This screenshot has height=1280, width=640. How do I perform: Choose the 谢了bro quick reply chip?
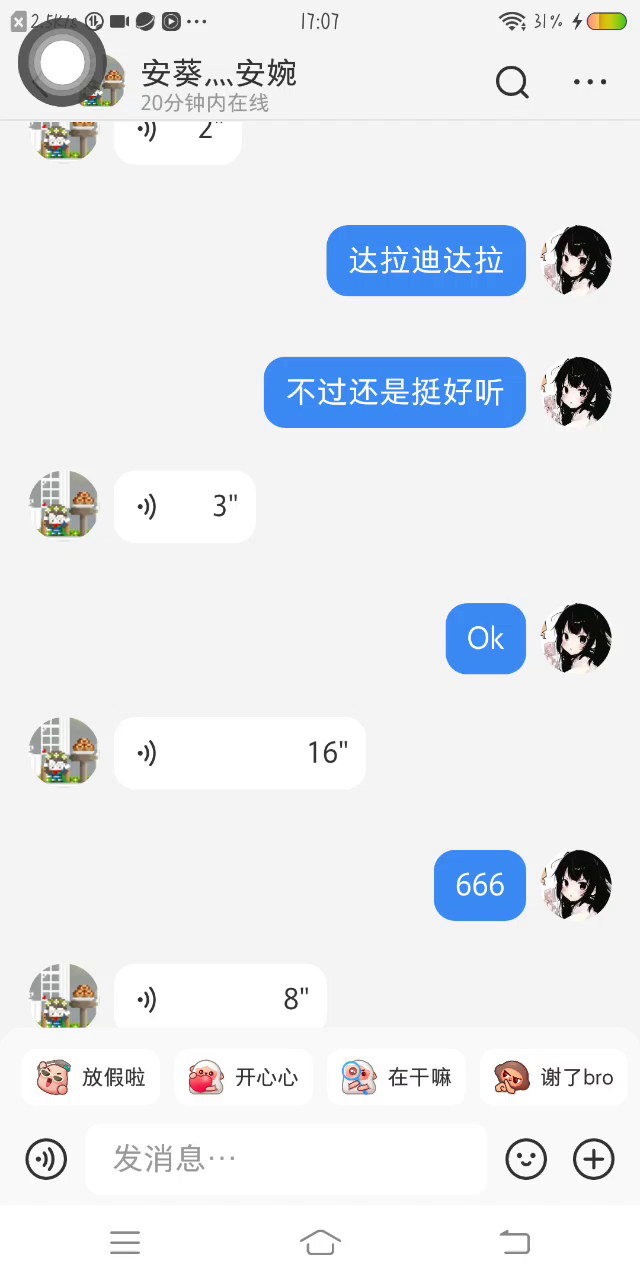click(554, 1077)
